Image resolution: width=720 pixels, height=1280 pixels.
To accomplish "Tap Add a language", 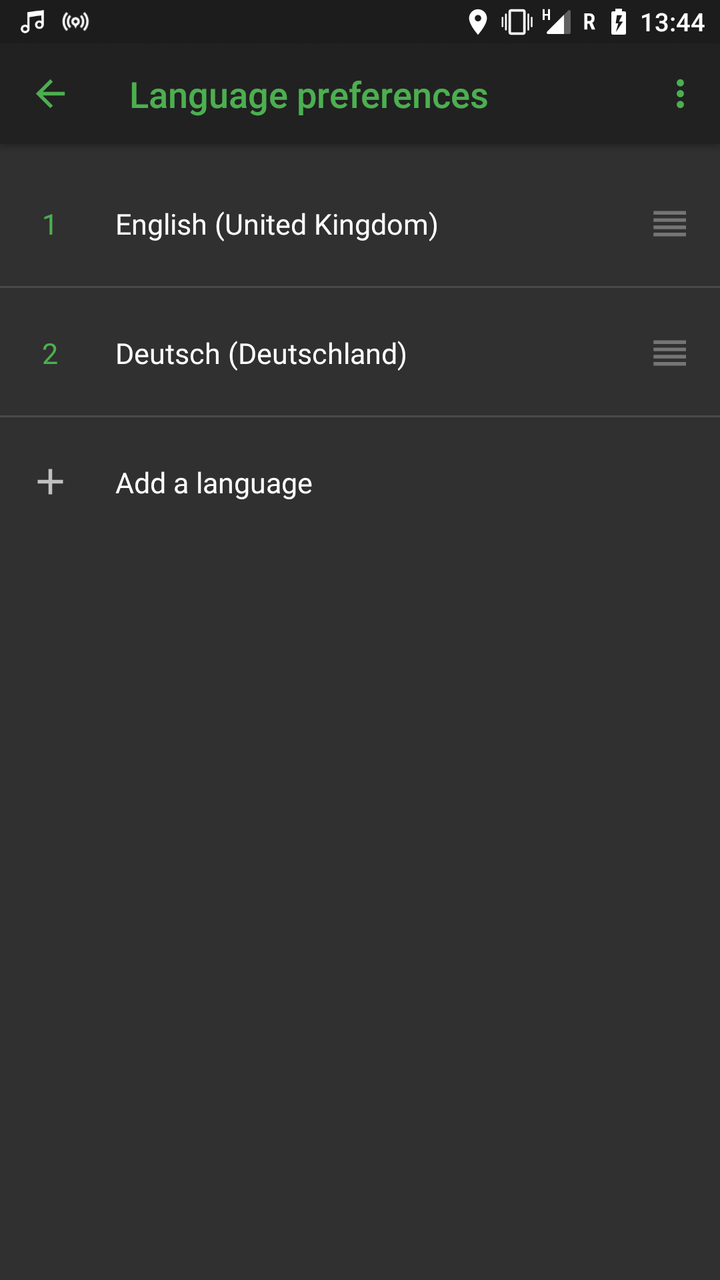I will [214, 483].
